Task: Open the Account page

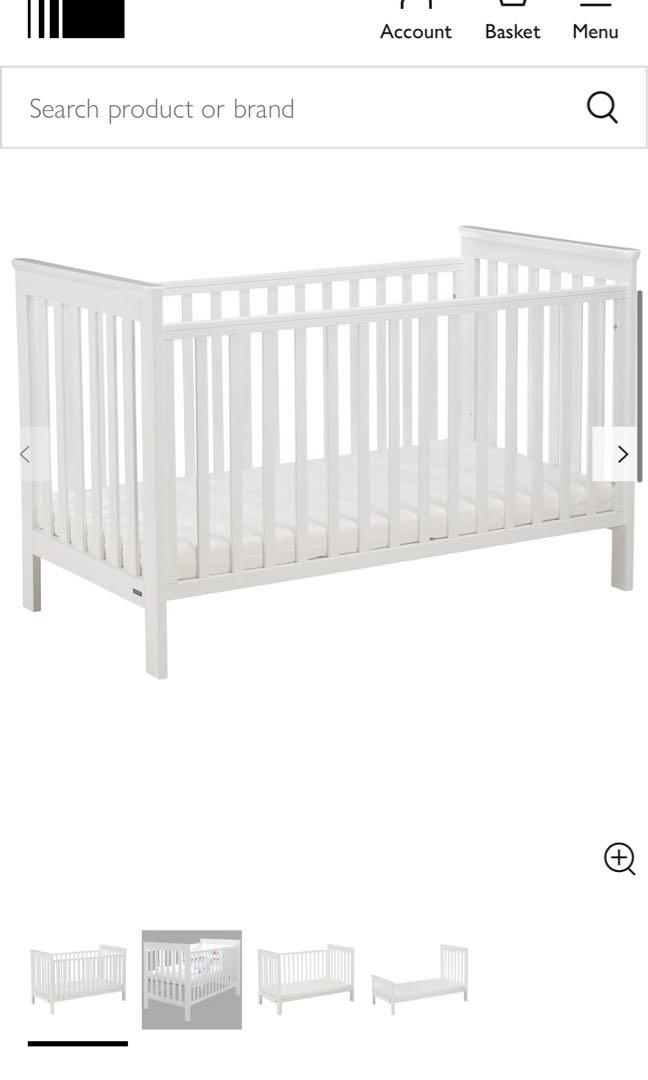Action: click(x=415, y=22)
